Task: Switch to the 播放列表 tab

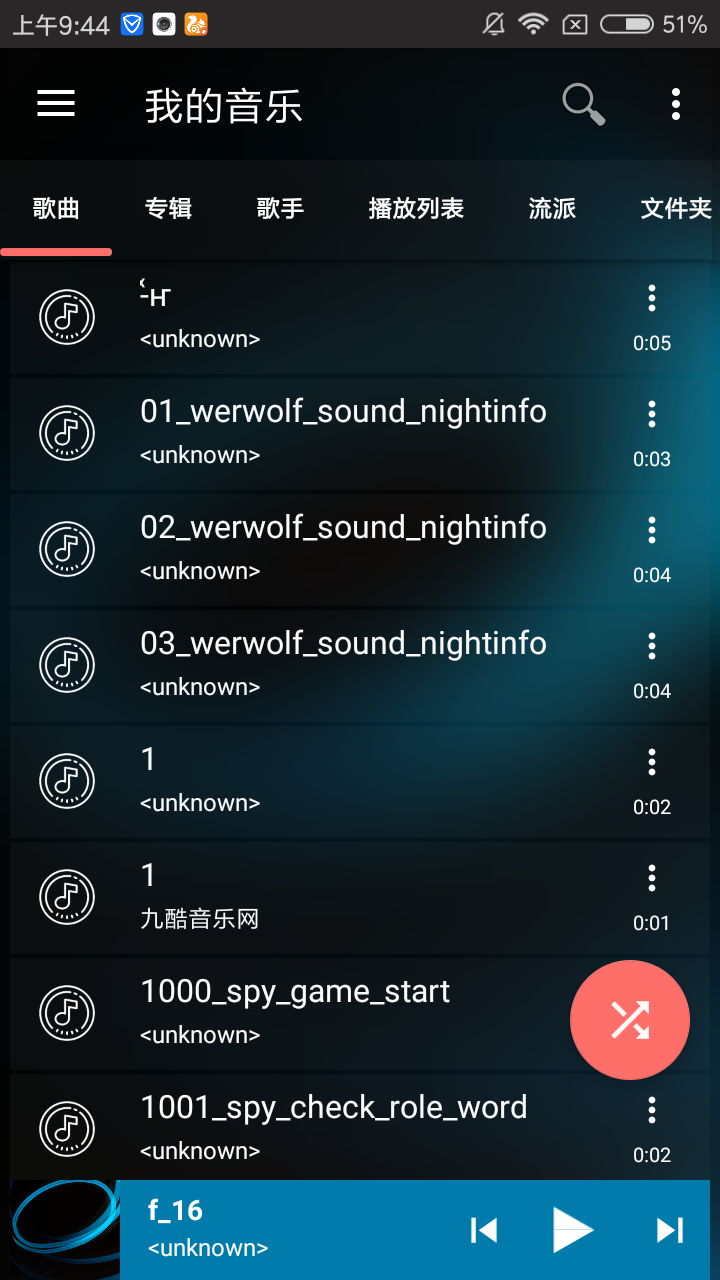Action: pyautogui.click(x=416, y=208)
